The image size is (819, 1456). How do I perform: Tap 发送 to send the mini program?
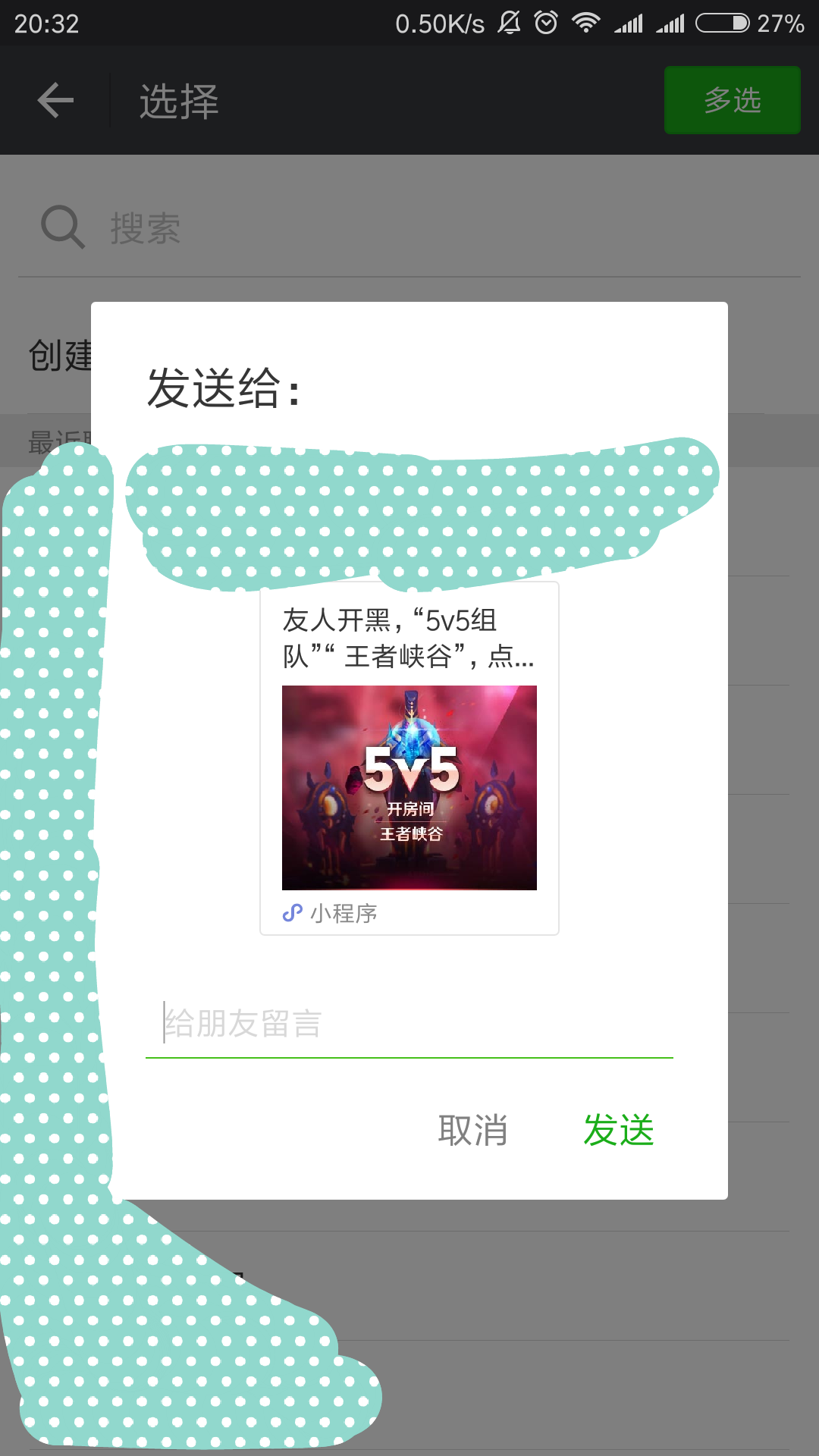pos(618,1130)
